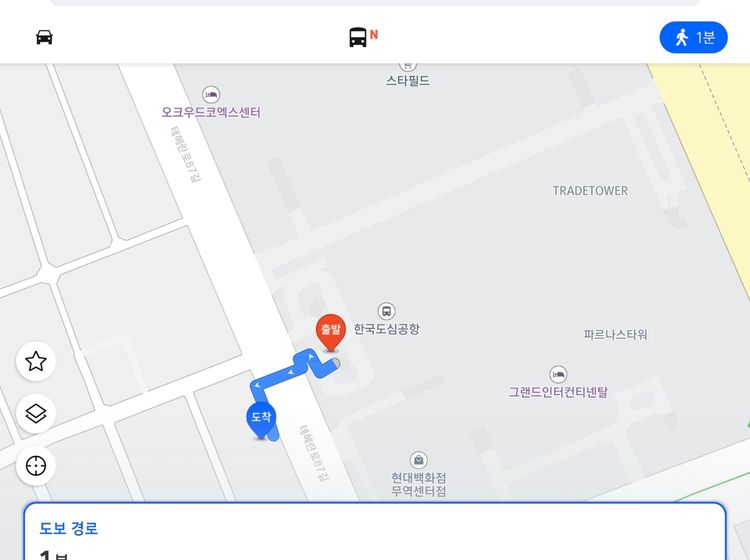Open map layers options
Viewport: 750px width, 560px height.
36,413
